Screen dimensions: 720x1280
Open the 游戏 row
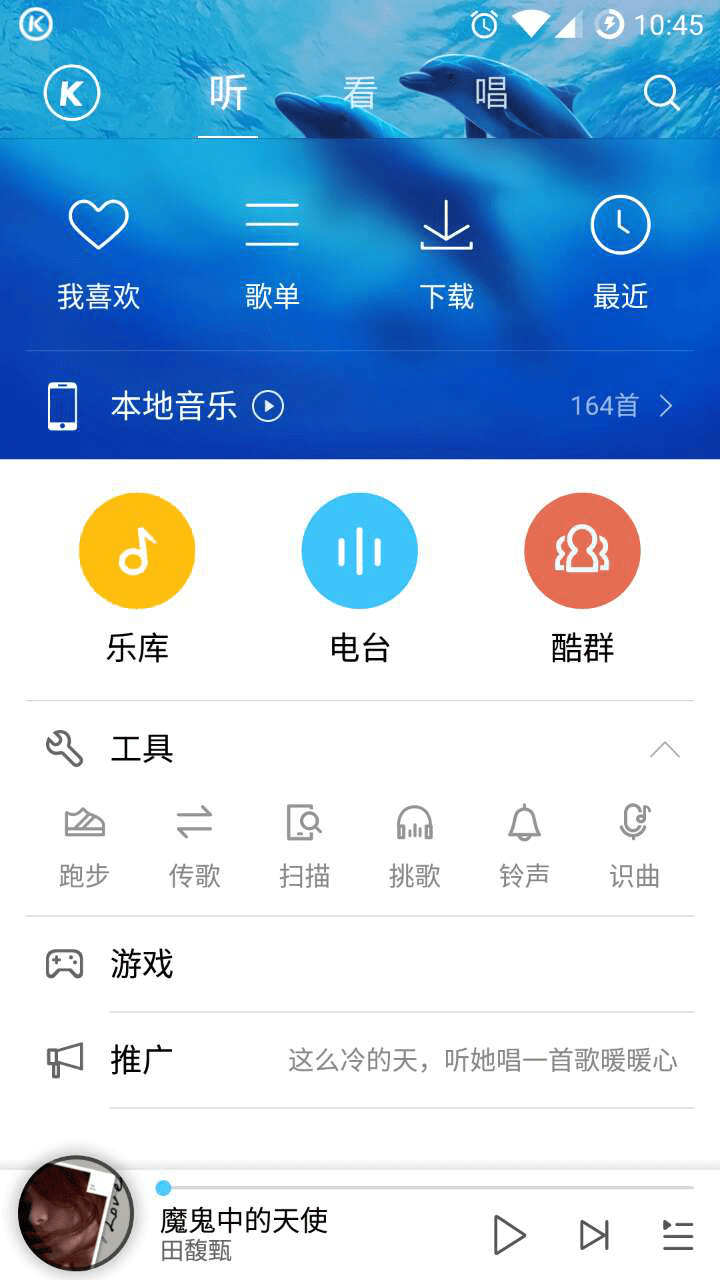360,964
